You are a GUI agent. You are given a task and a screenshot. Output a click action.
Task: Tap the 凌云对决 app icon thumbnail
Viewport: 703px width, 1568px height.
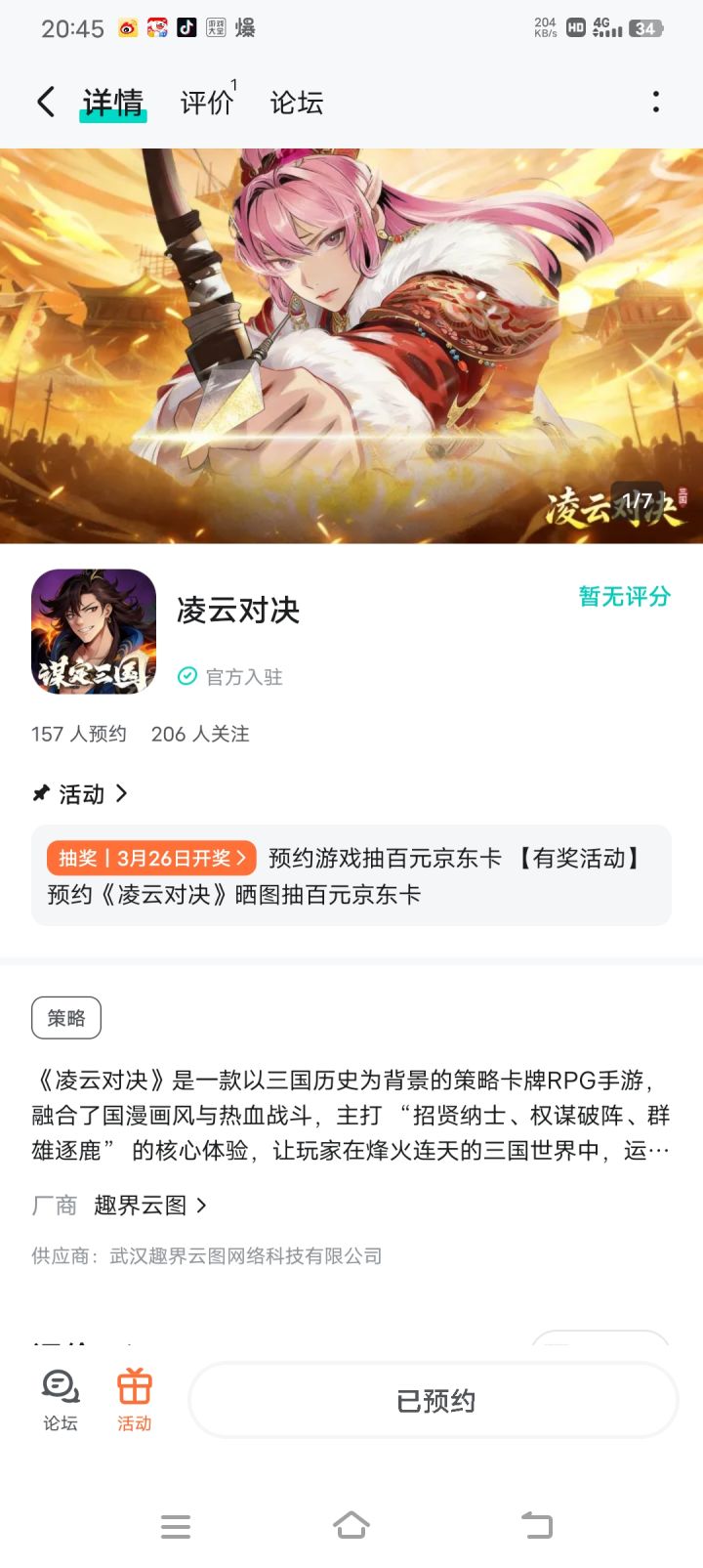click(x=93, y=631)
